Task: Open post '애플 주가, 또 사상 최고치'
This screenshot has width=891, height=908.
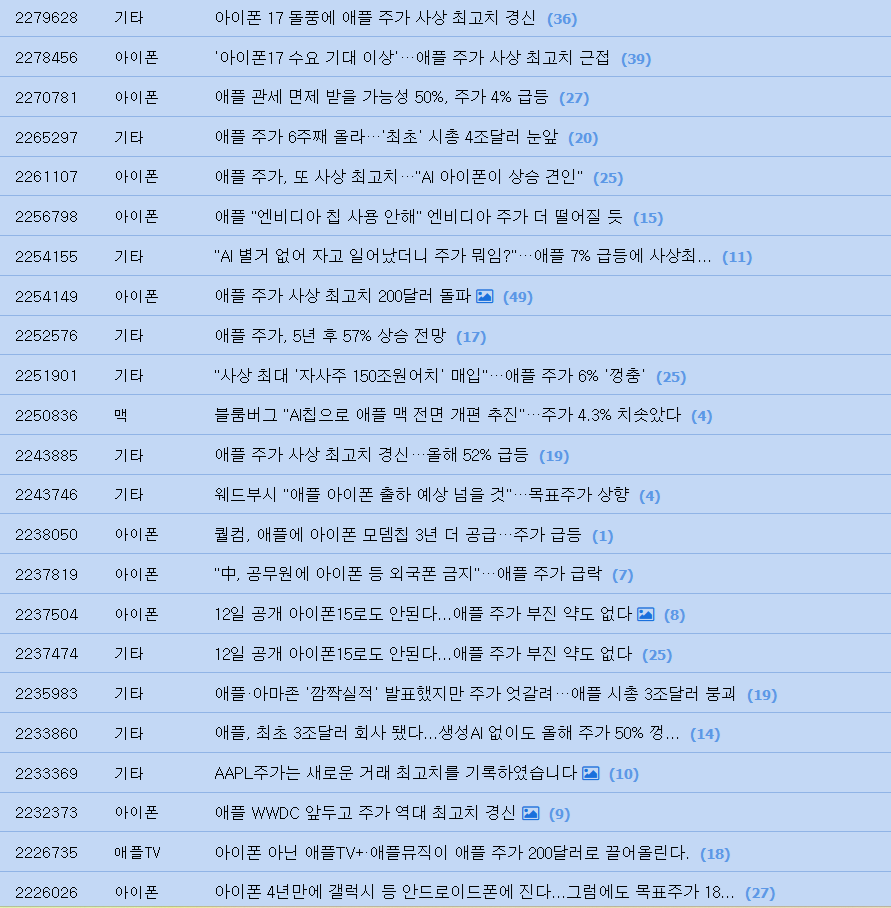Action: 398,177
